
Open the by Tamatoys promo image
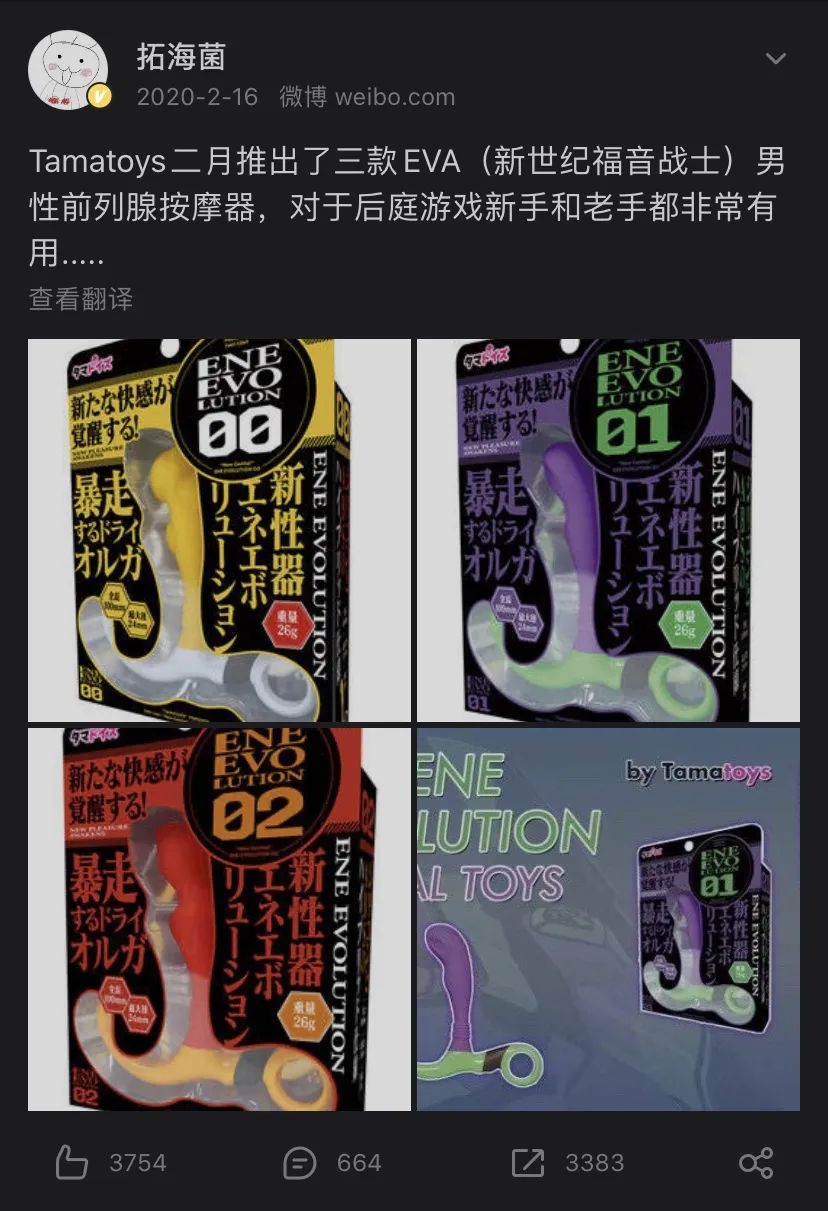608,918
